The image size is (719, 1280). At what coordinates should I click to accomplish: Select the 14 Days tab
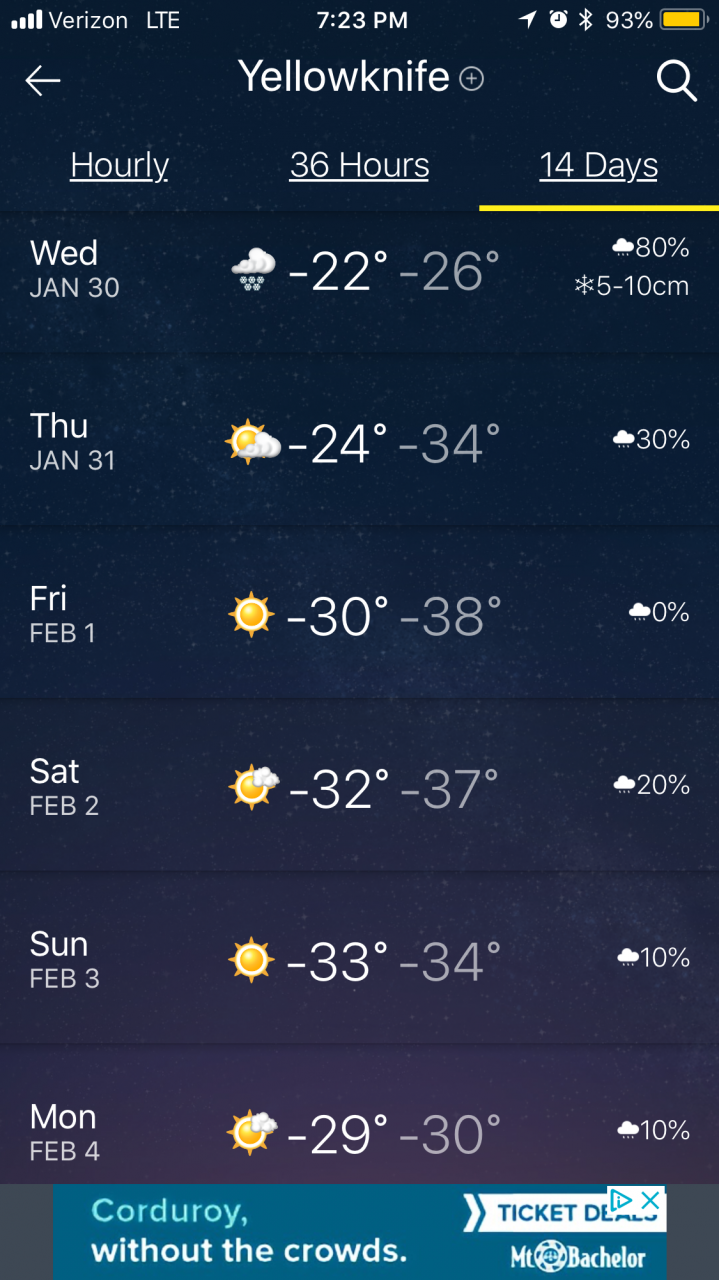pyautogui.click(x=598, y=166)
